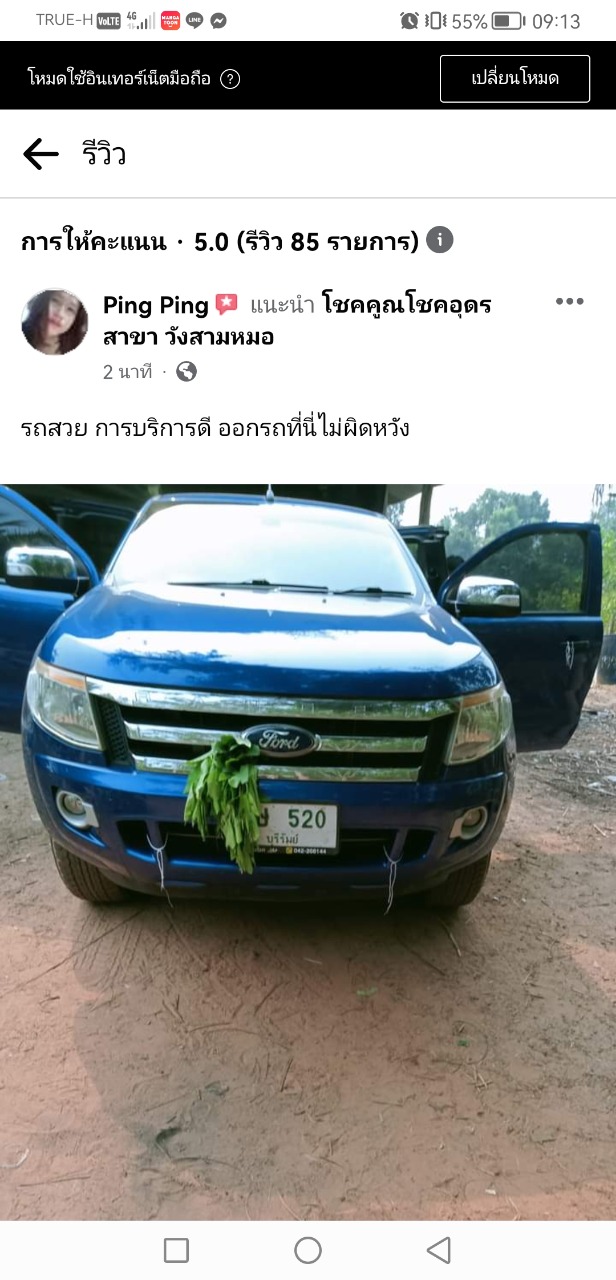The image size is (616, 1280).
Task: Open Ping Ping's profile picture
Action: pos(54,322)
